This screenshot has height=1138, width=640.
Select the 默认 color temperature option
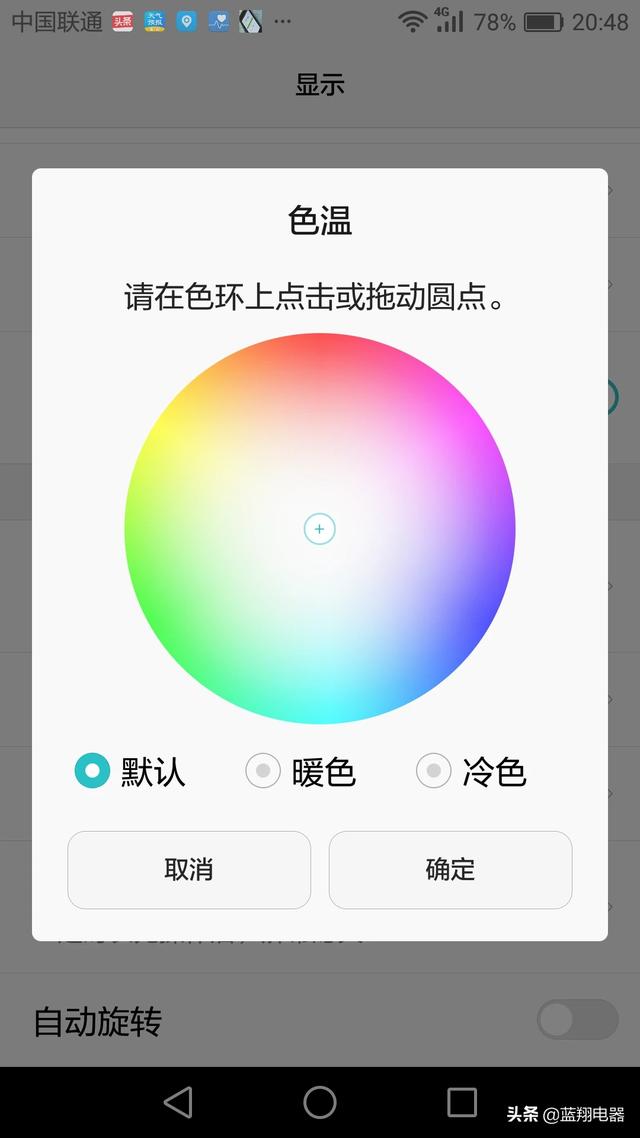93,771
